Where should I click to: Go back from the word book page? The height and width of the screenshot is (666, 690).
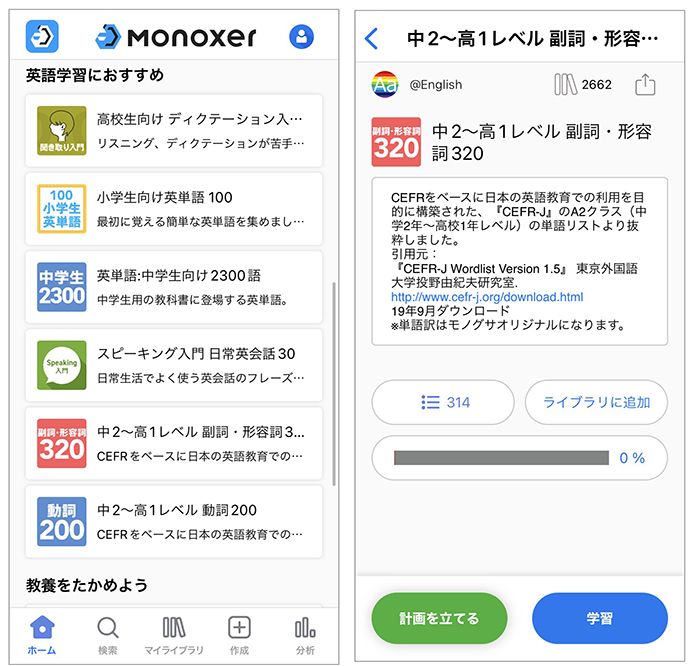coord(372,39)
